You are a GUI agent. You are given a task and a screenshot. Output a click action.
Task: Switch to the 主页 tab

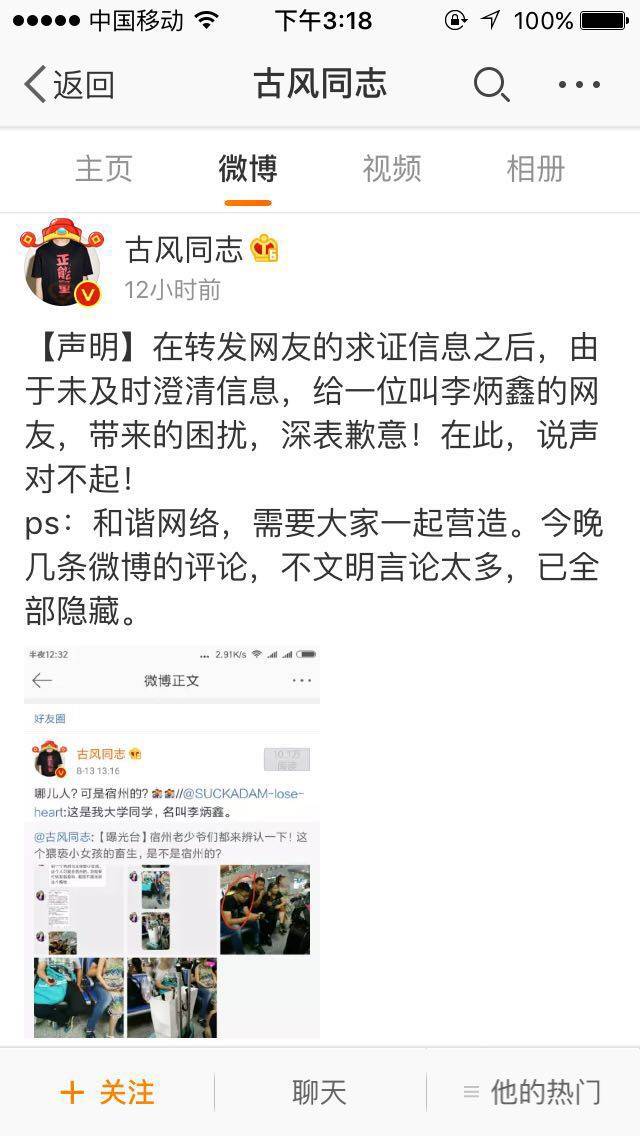(104, 169)
